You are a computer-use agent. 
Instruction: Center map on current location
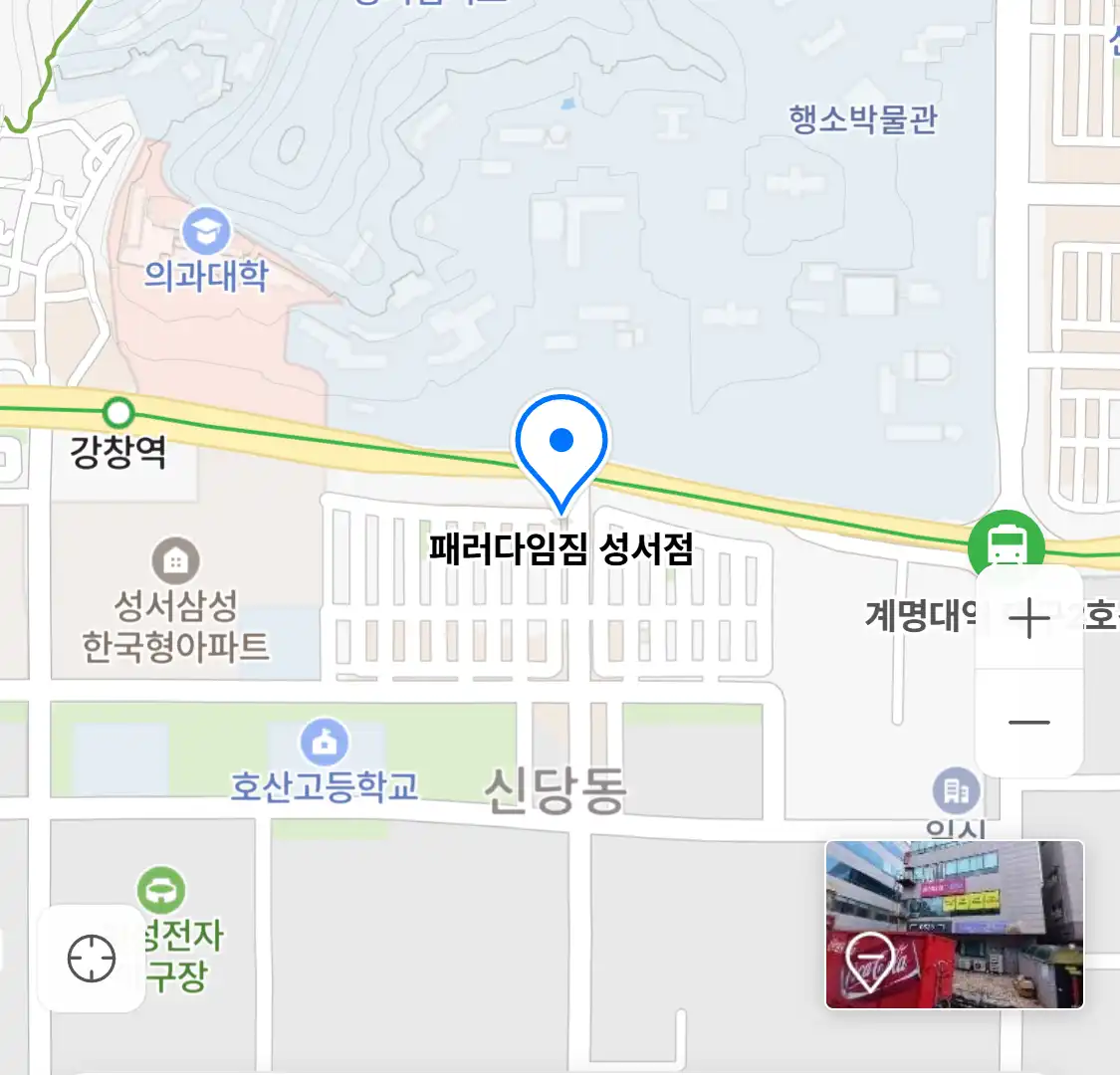(92, 959)
